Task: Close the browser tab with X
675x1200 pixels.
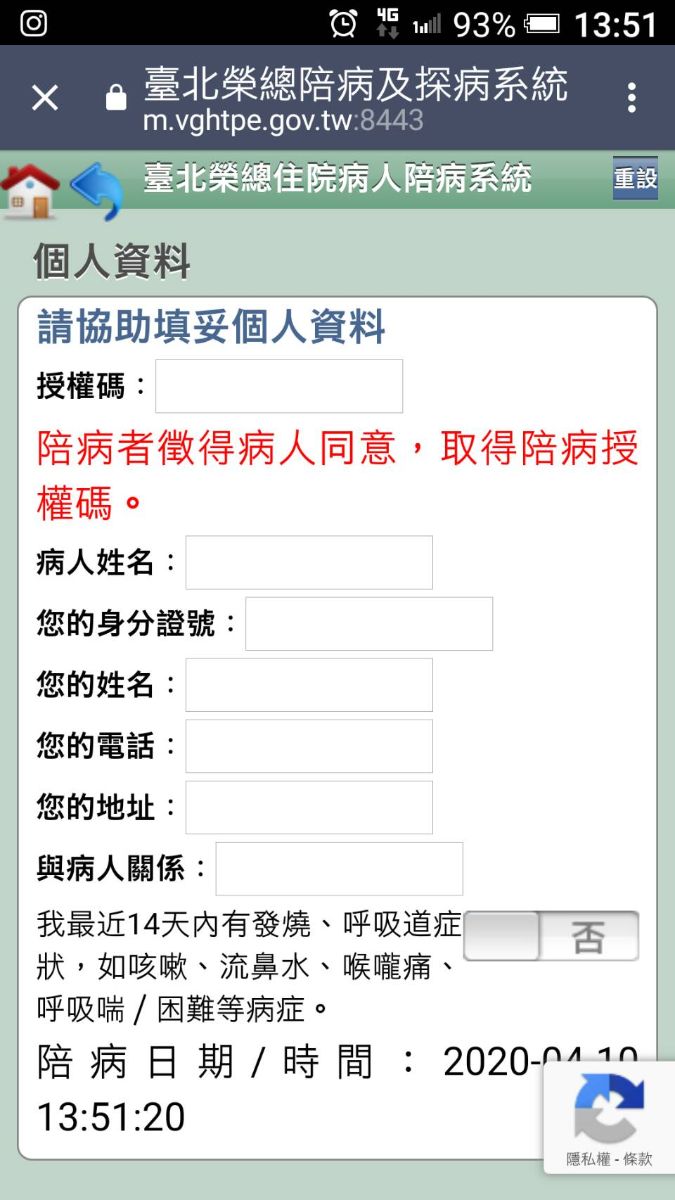Action: [x=45, y=98]
